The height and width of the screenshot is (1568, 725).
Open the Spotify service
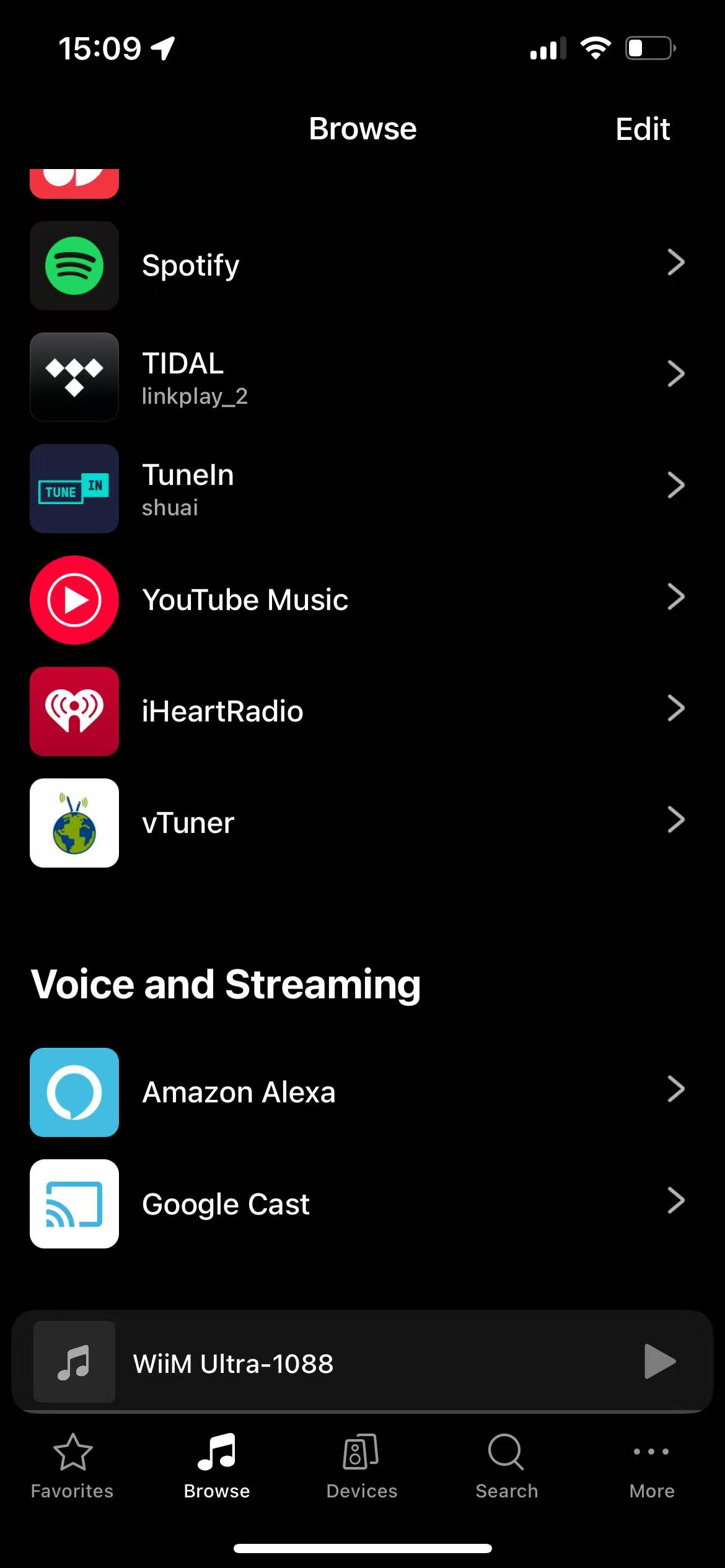point(362,265)
